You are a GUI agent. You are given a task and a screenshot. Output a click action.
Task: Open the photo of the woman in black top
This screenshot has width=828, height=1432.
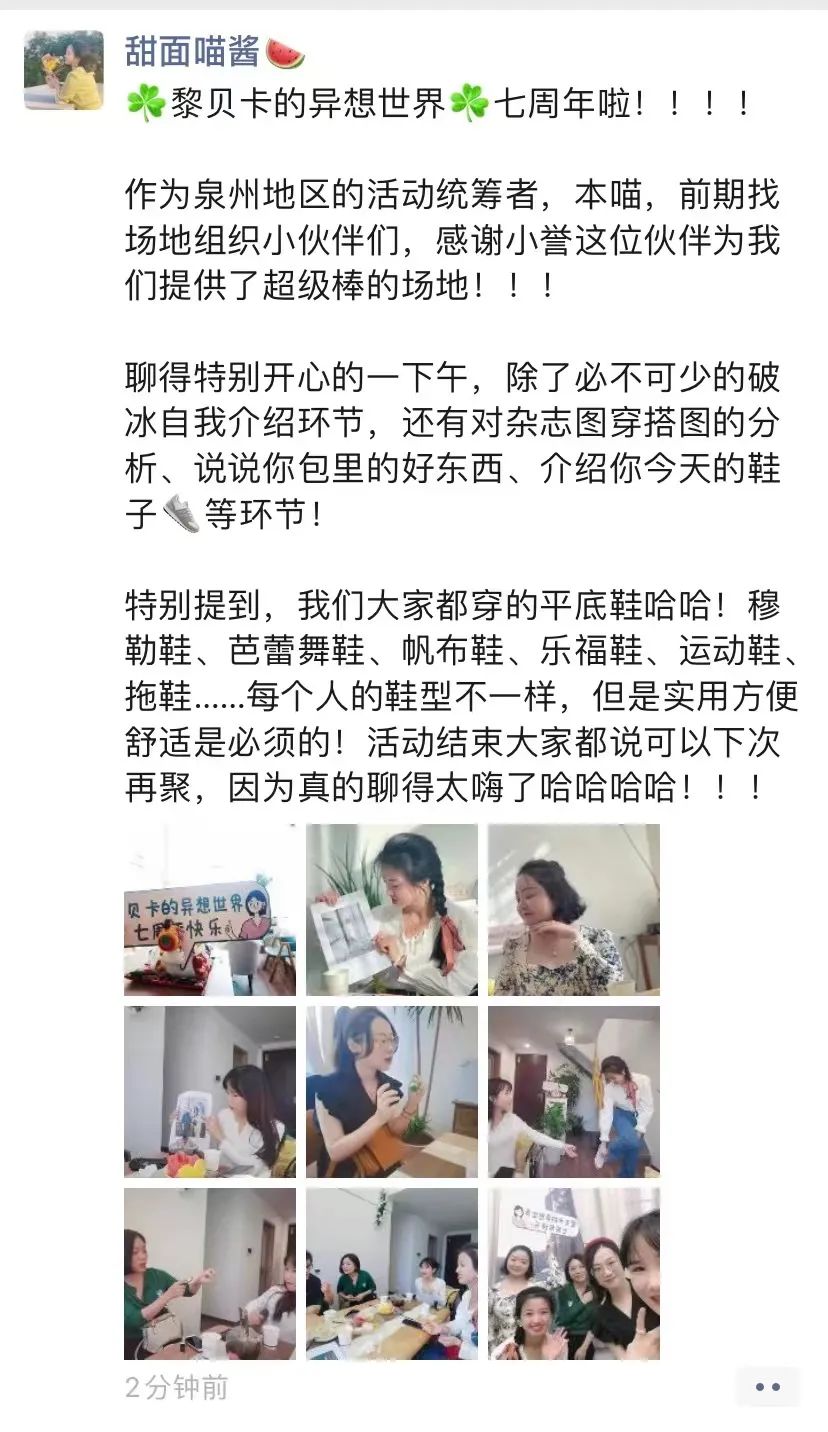tap(392, 1091)
